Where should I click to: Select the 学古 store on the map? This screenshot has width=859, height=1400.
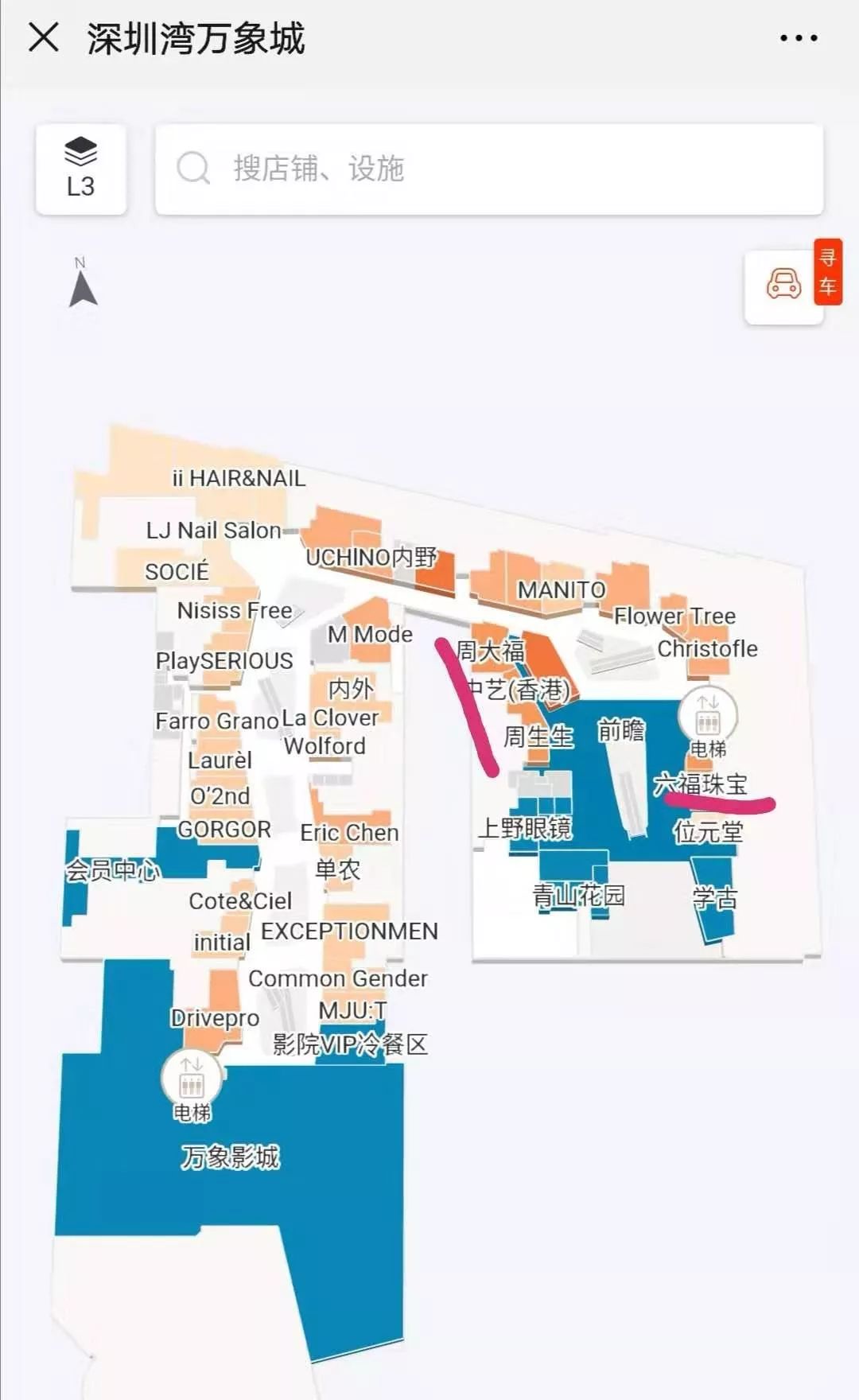(x=714, y=898)
